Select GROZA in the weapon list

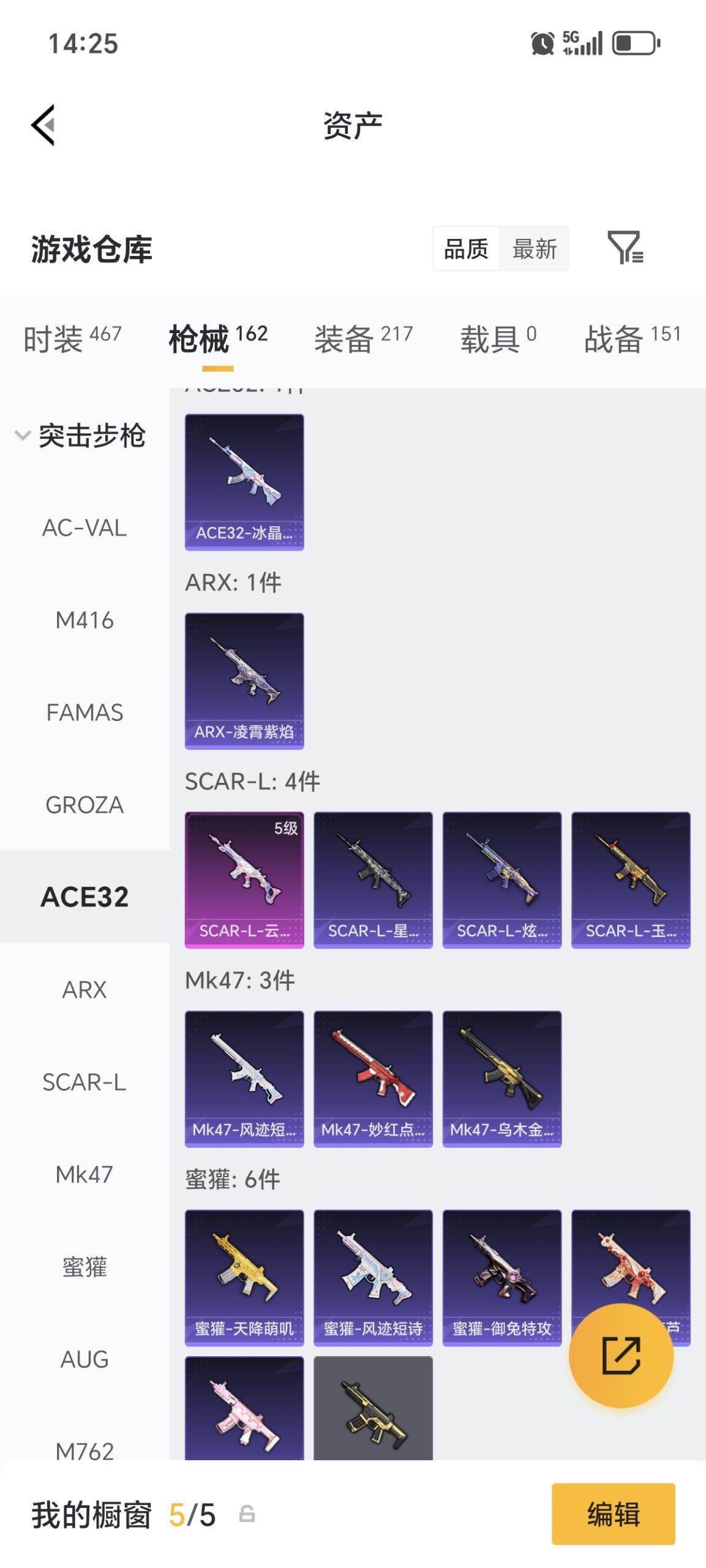84,805
